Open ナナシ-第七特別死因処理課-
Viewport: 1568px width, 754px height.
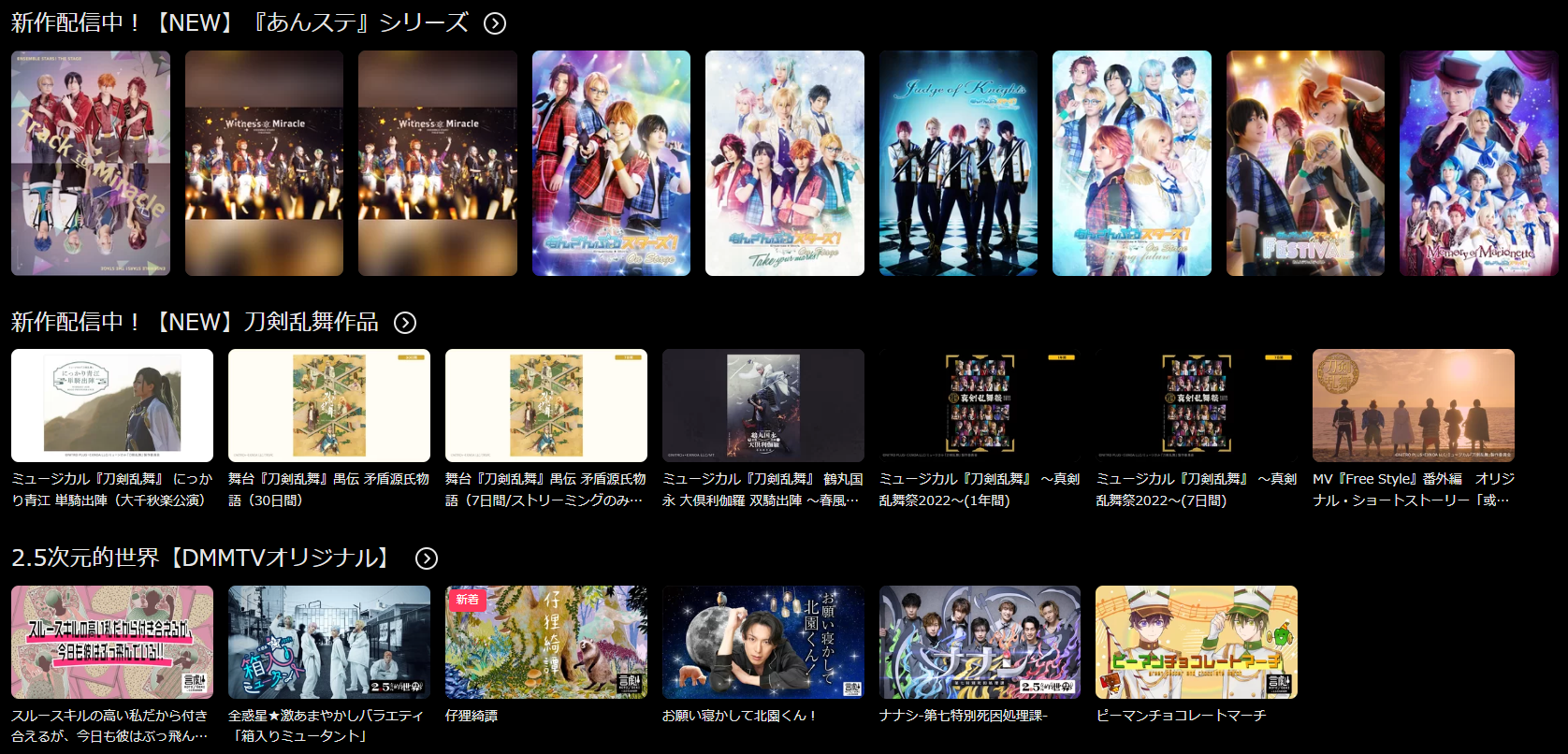click(x=980, y=643)
